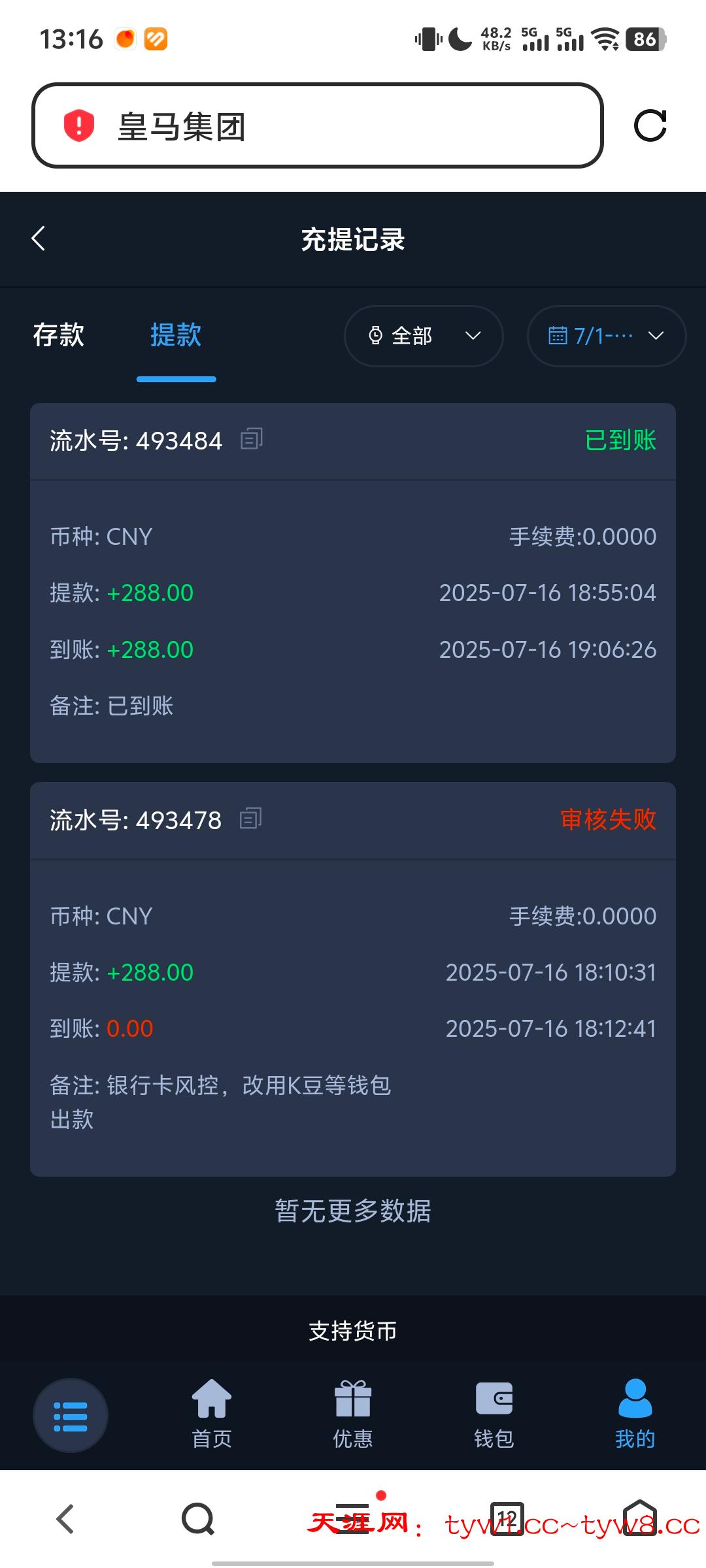Copy serial number 493478
The height and width of the screenshot is (1568, 706).
click(x=251, y=819)
